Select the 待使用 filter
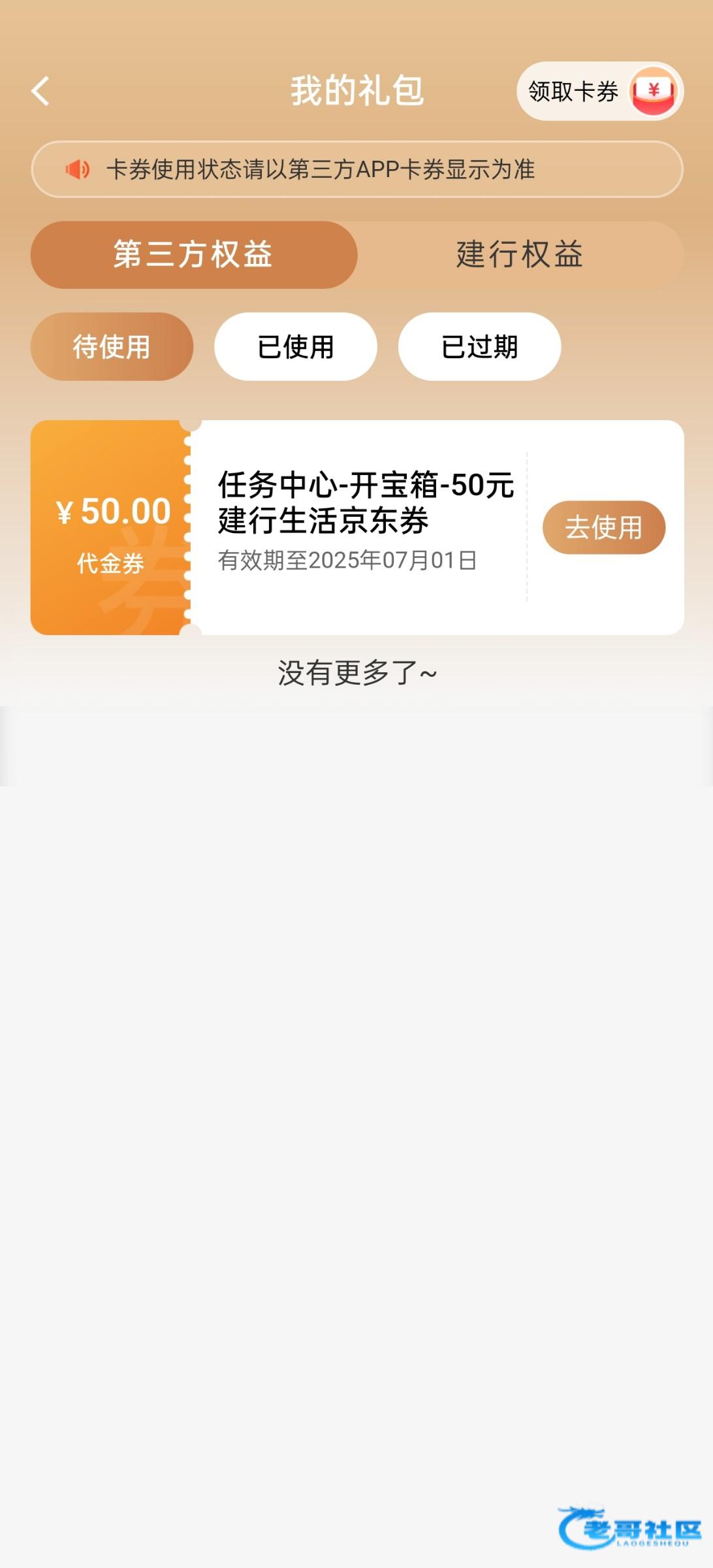The width and height of the screenshot is (713, 1568). point(112,346)
